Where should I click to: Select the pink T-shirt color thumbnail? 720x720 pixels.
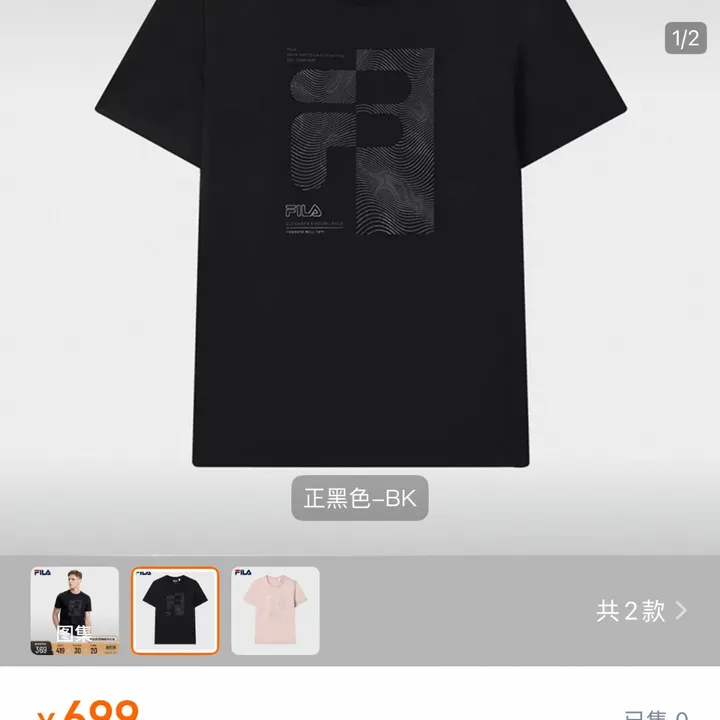(275, 611)
